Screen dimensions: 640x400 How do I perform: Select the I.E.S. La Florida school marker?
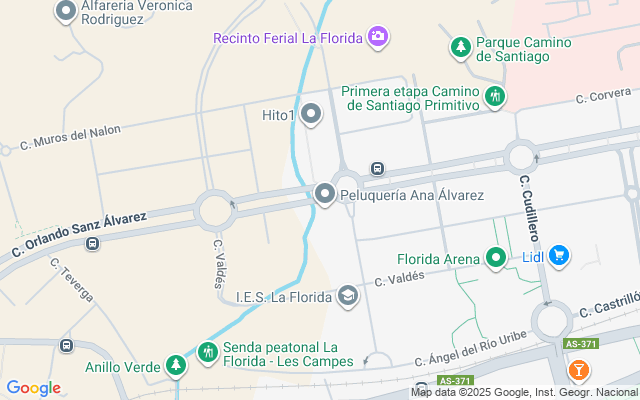click(x=347, y=295)
